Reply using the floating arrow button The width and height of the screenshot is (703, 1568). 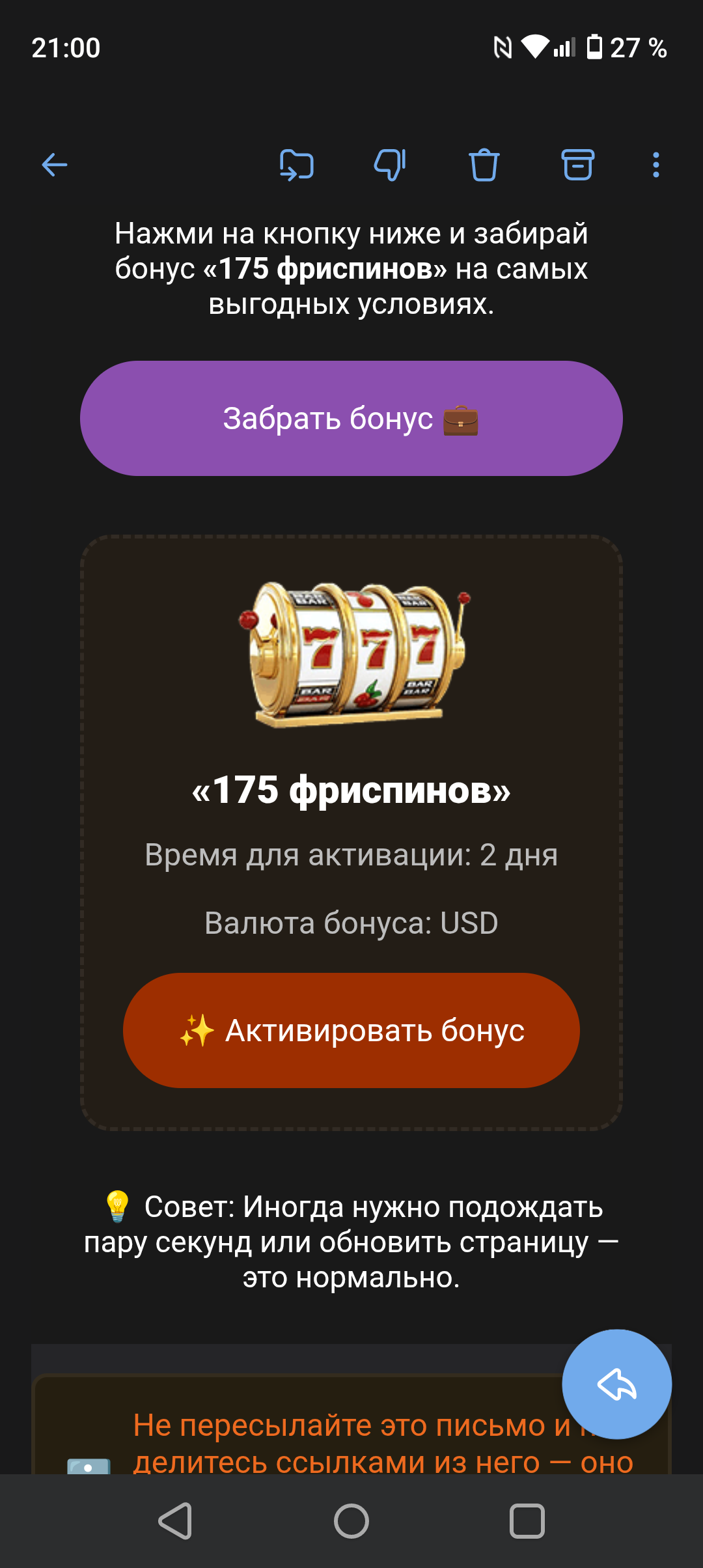(616, 1384)
